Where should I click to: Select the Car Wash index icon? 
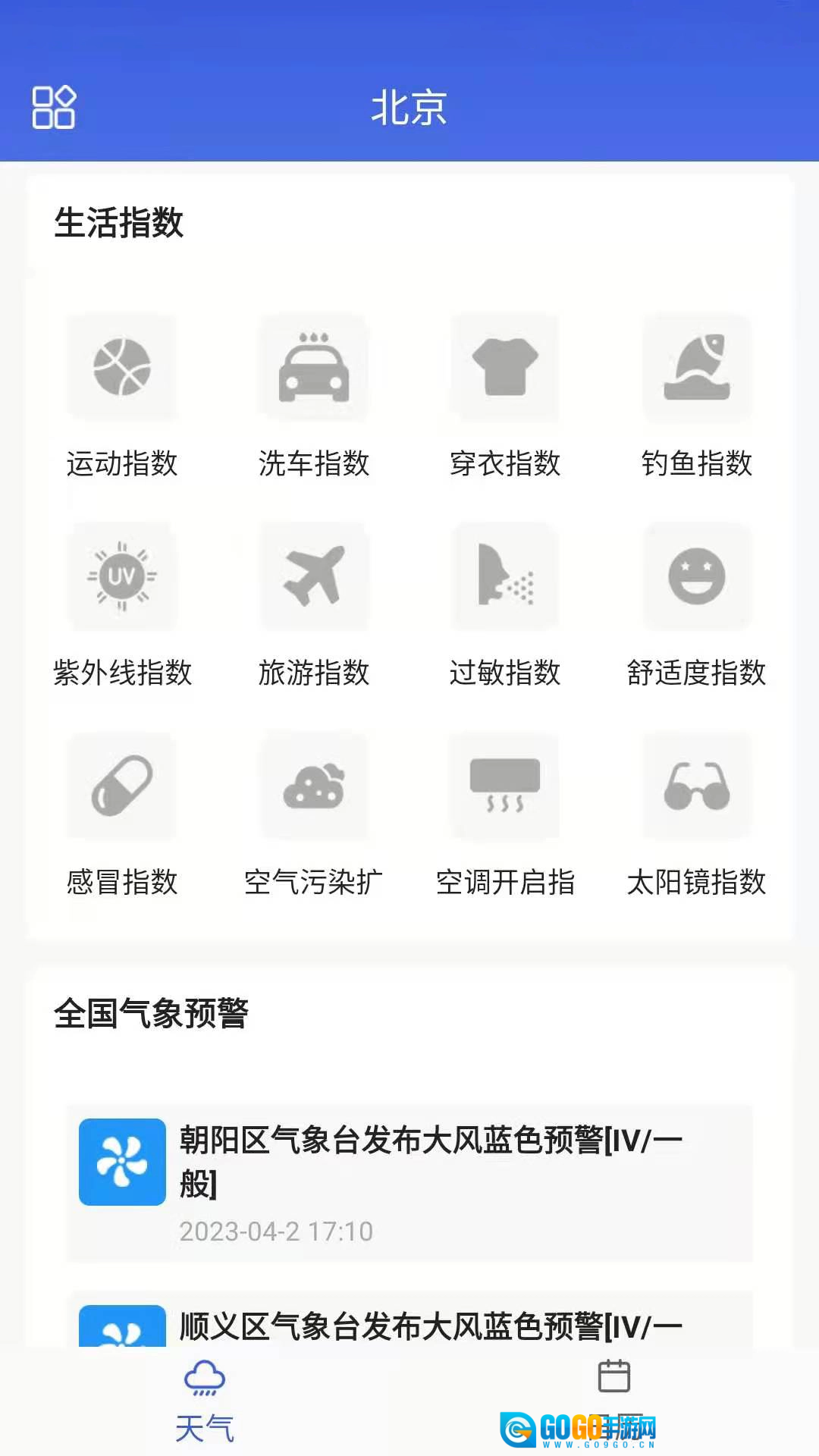point(314,367)
